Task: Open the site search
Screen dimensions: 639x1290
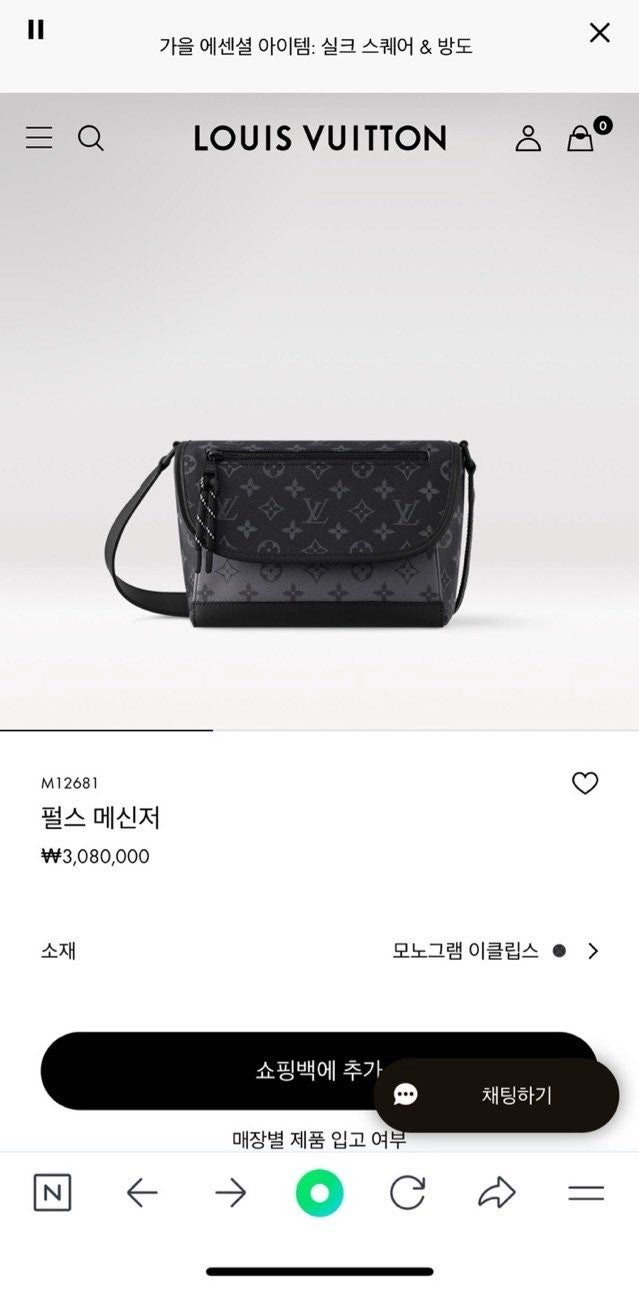Action: pyautogui.click(x=91, y=138)
